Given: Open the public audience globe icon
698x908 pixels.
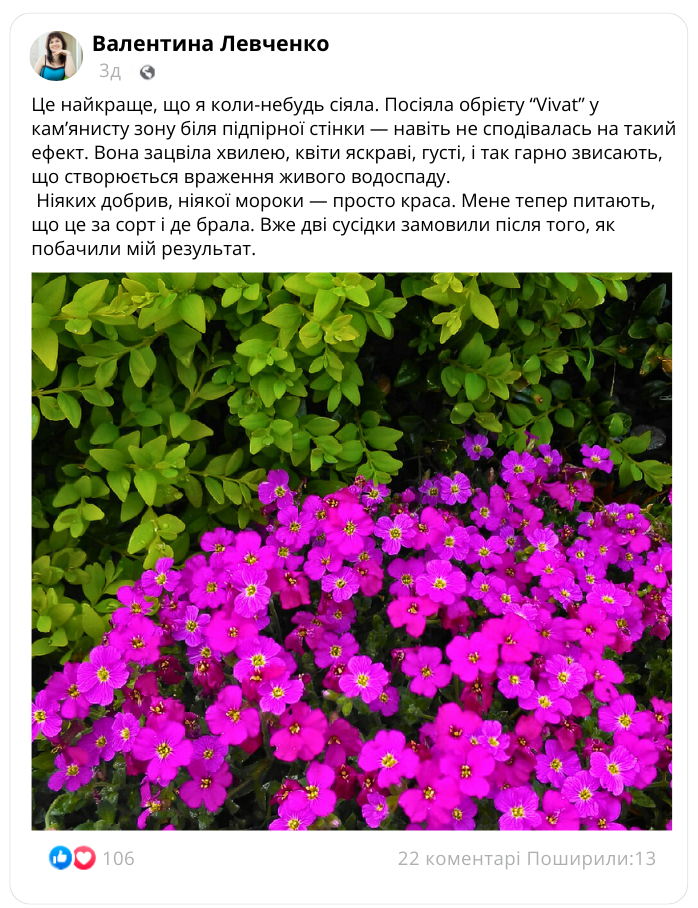Looking at the screenshot, I should click(148, 72).
